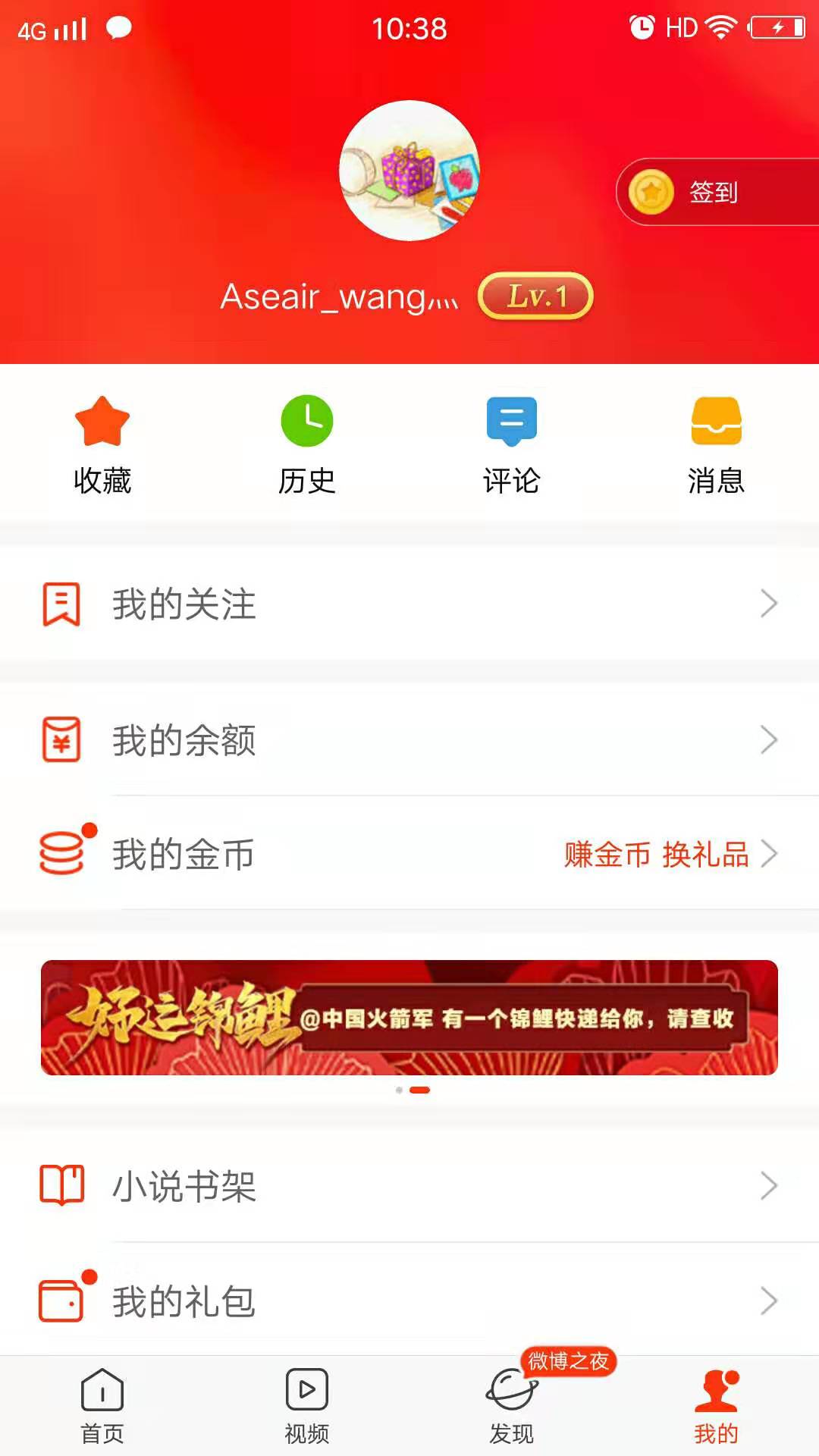Switch to the 首页 home tab
The height and width of the screenshot is (1456, 819).
[x=102, y=1407]
